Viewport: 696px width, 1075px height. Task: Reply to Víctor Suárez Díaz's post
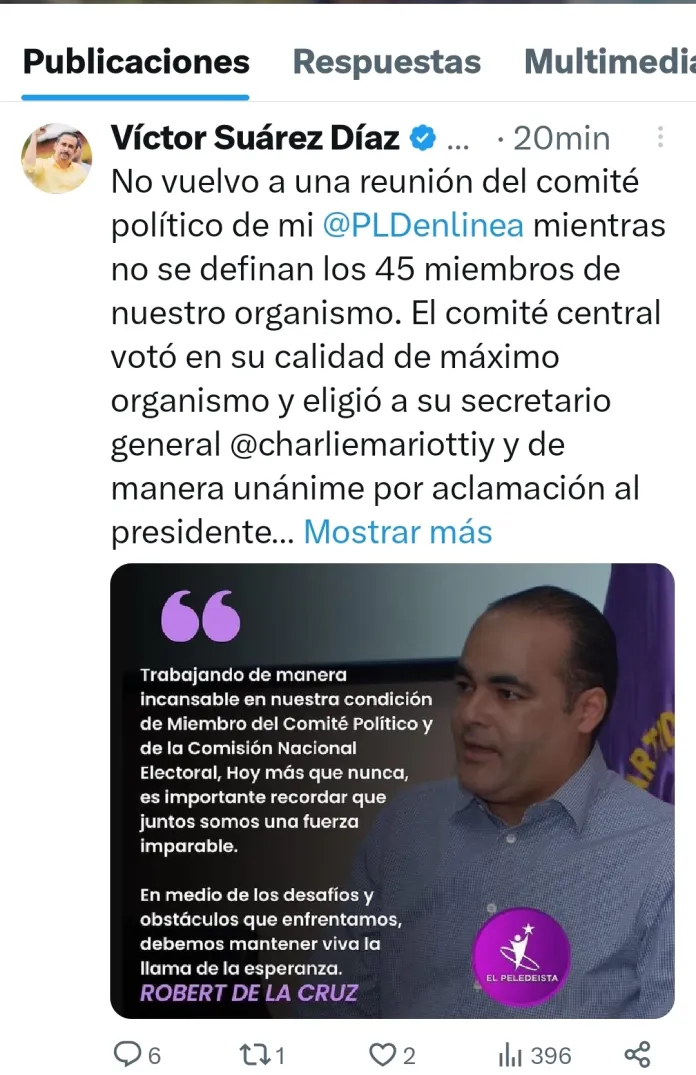136,1054
